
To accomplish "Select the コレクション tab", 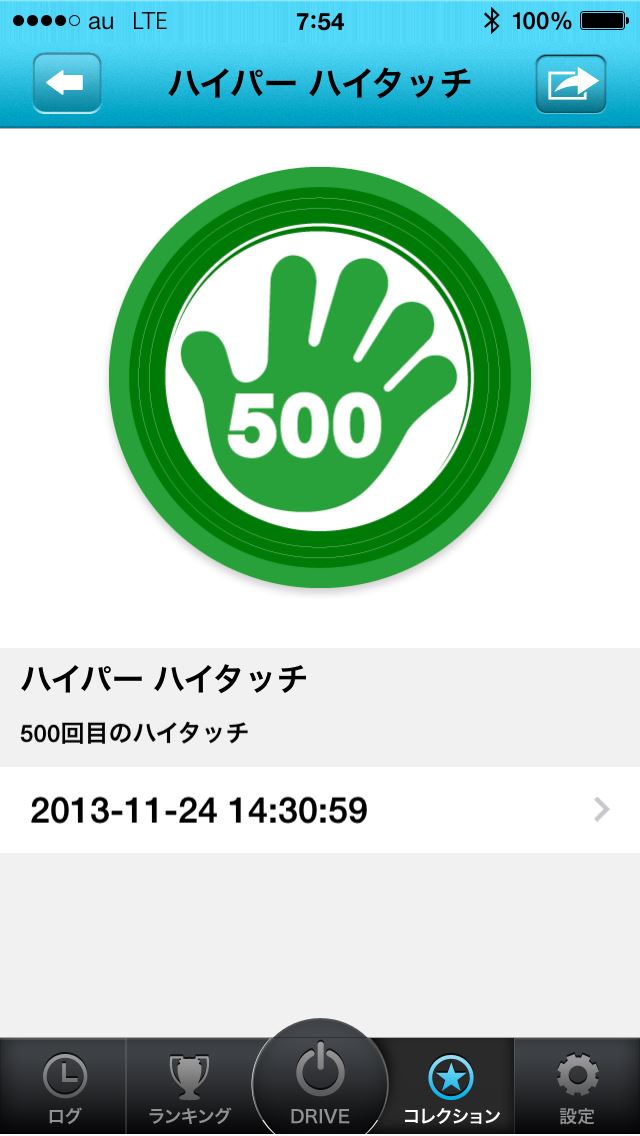I will pyautogui.click(x=451, y=1088).
